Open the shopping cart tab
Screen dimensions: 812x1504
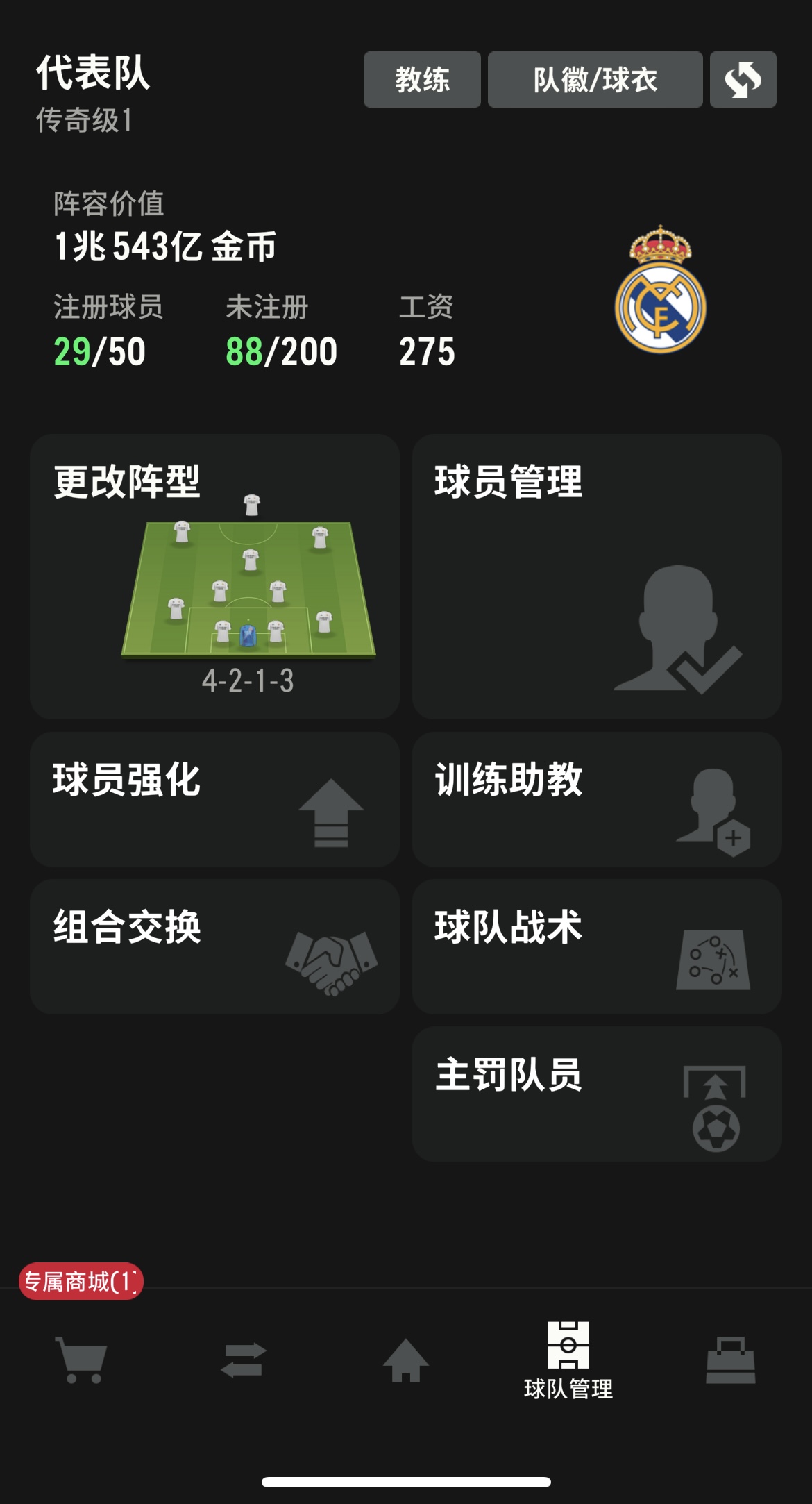(x=81, y=1360)
